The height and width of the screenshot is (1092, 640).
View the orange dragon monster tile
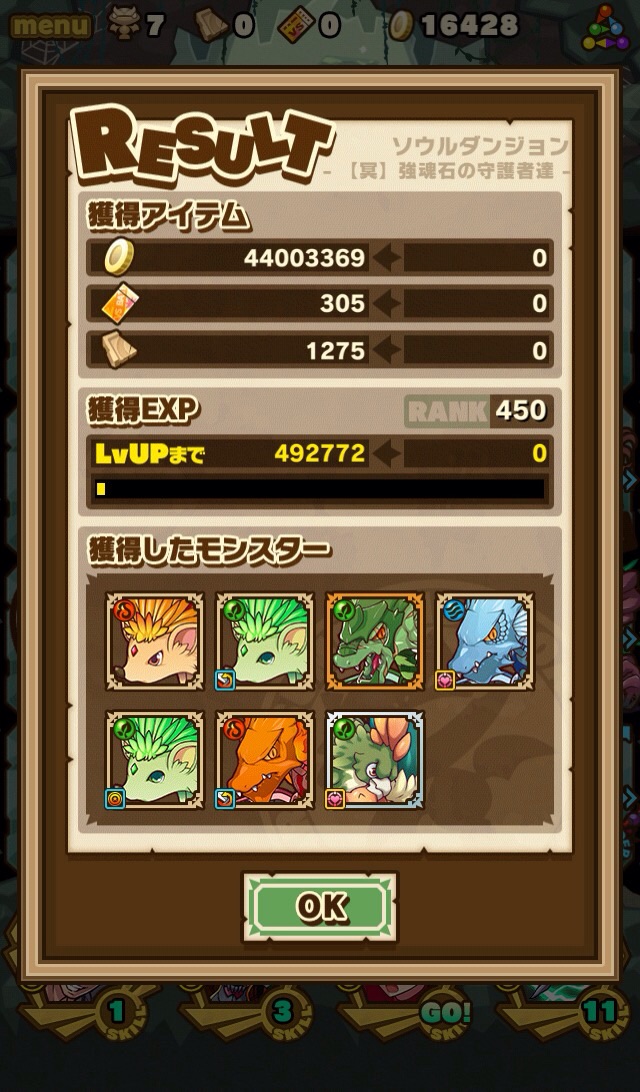[264, 760]
